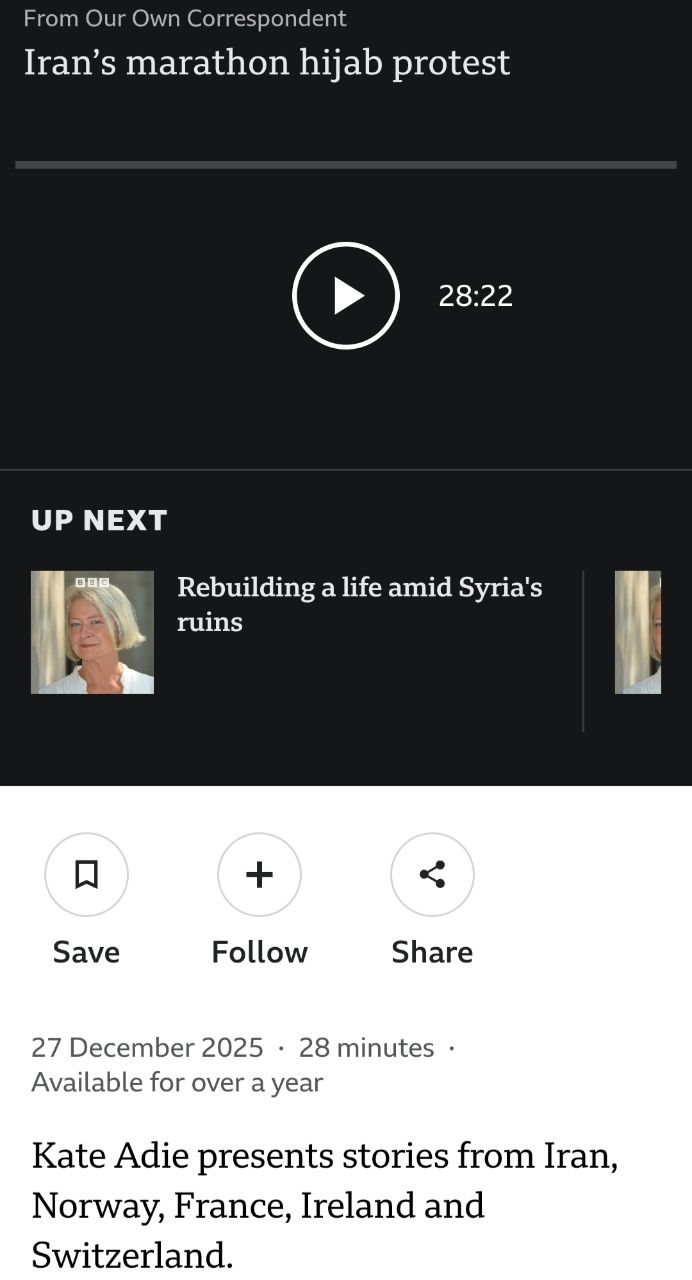Viewport: 692px width, 1280px height.
Task: Share this episode
Action: [432, 875]
